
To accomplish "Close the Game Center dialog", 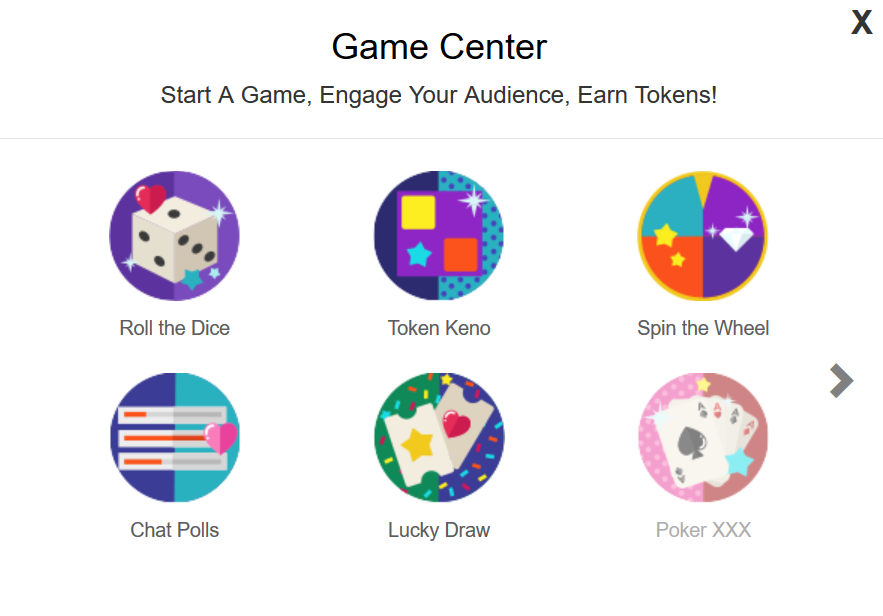I will click(x=861, y=22).
